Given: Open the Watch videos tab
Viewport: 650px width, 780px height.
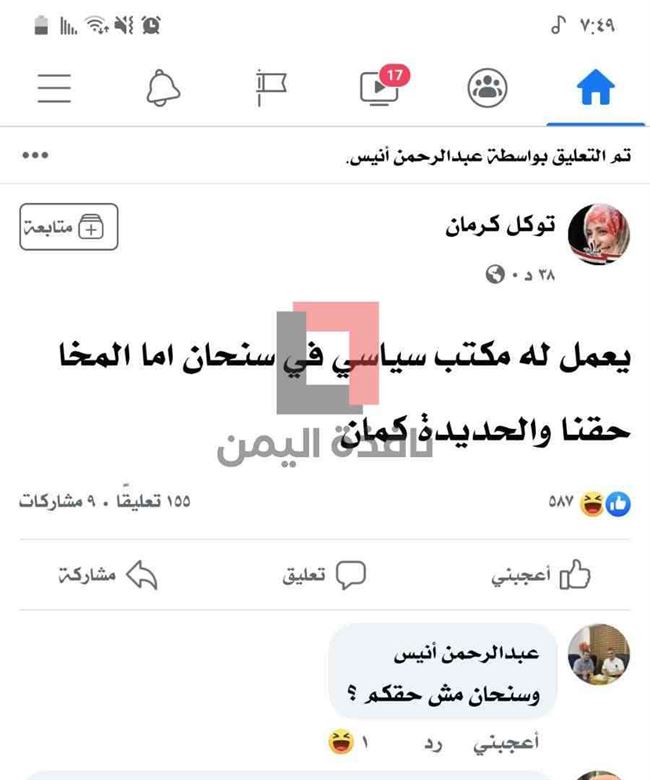Looking at the screenshot, I should click(x=380, y=88).
